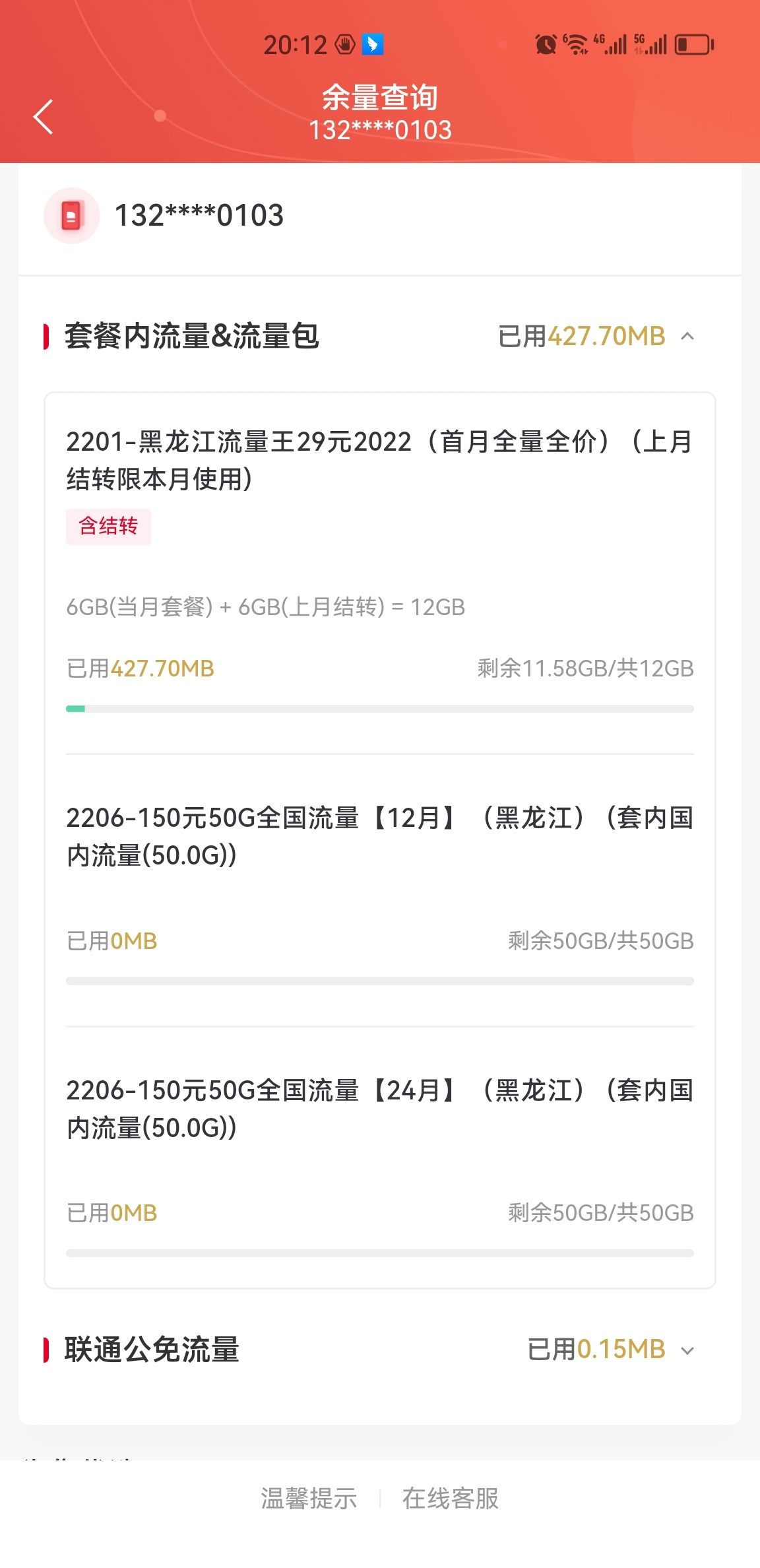
Task: Go back using the top-left arrow
Action: click(x=44, y=117)
